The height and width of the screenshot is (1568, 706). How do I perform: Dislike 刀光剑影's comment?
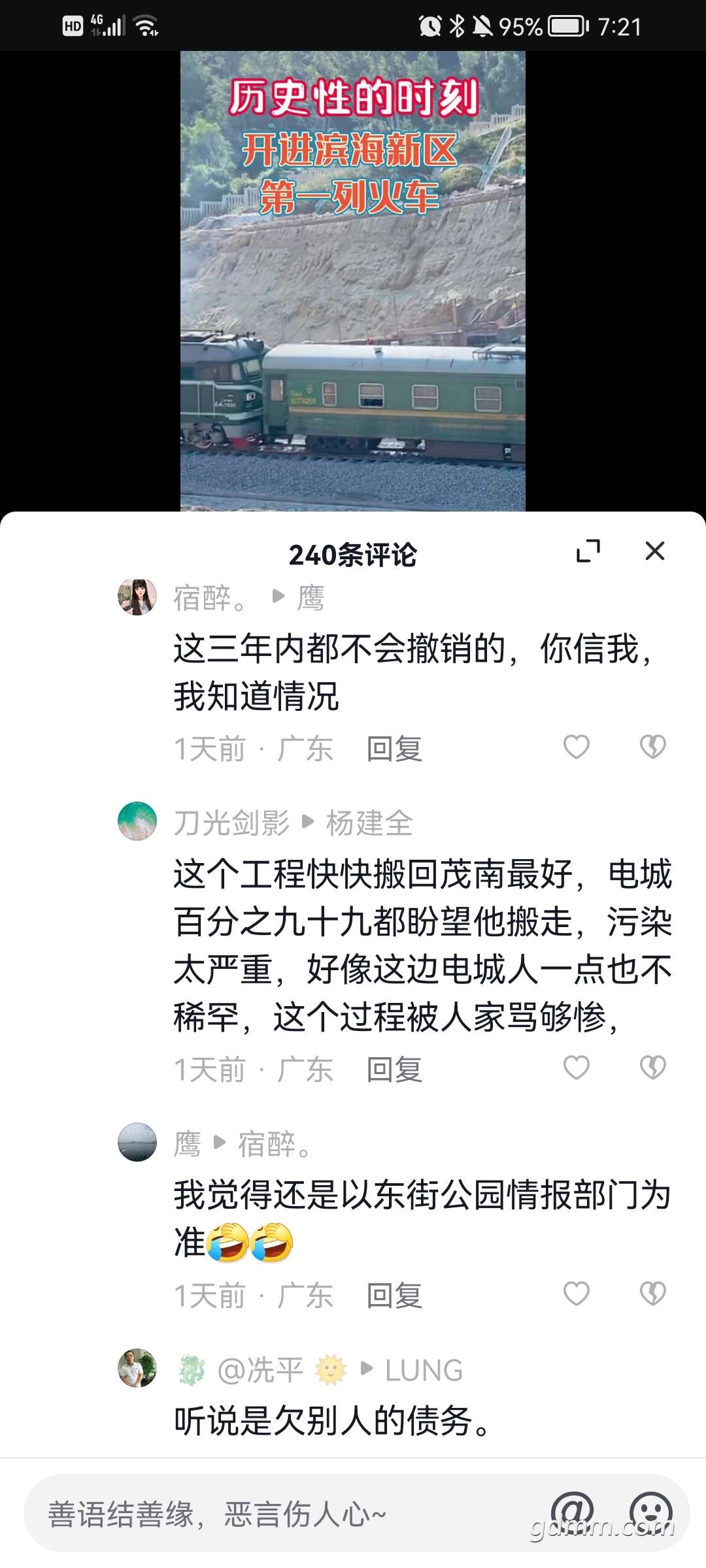coord(652,1068)
